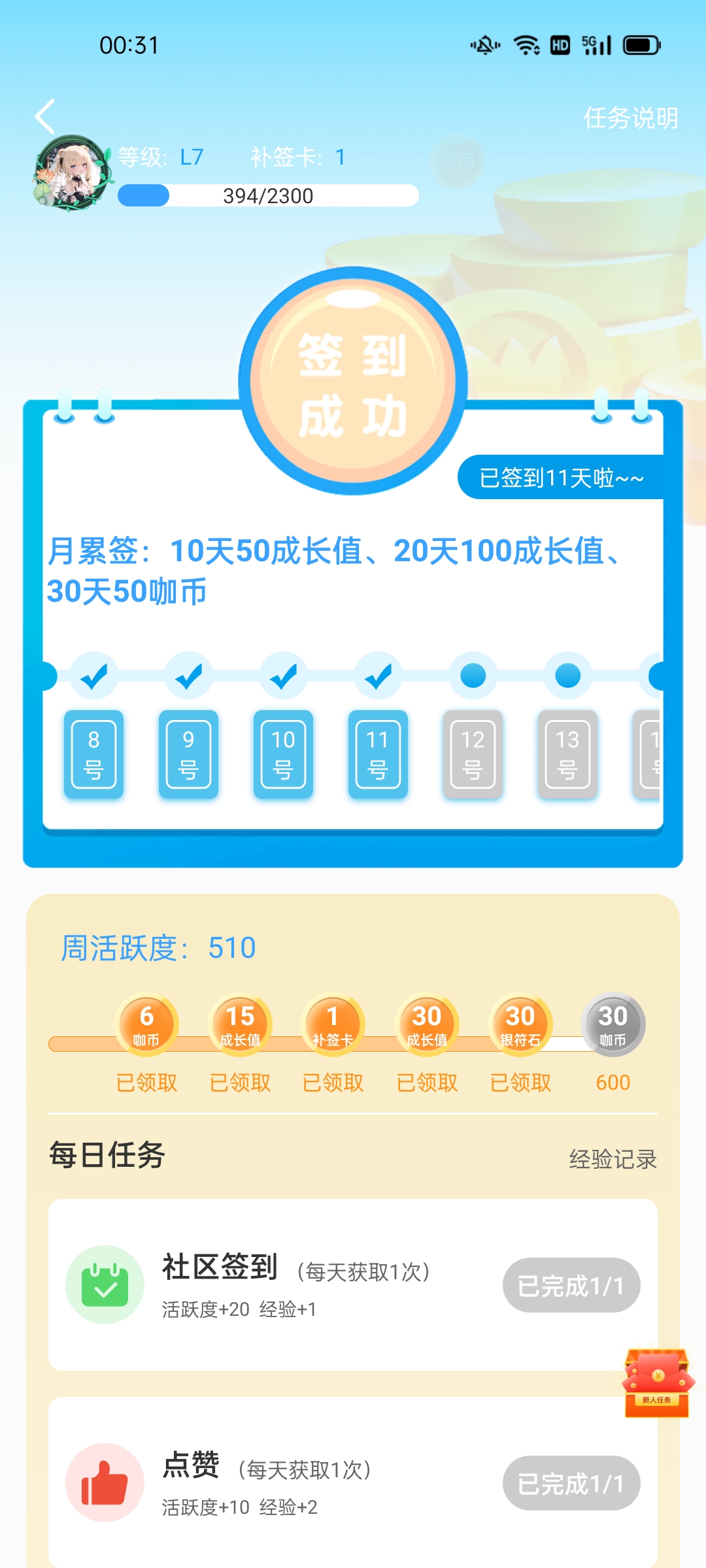Tap the 6 咖币 weekly reward badge

click(146, 1024)
